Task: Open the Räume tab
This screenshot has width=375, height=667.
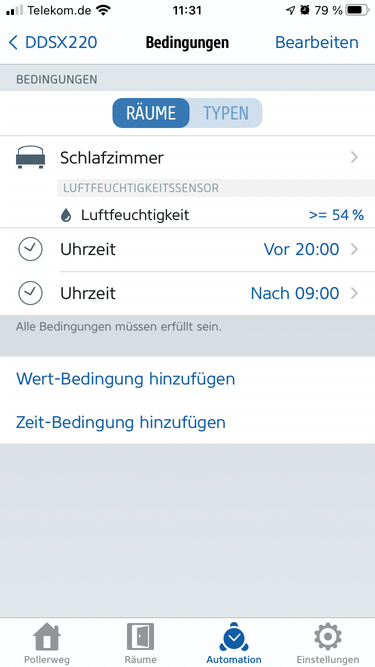Action: tap(140, 643)
